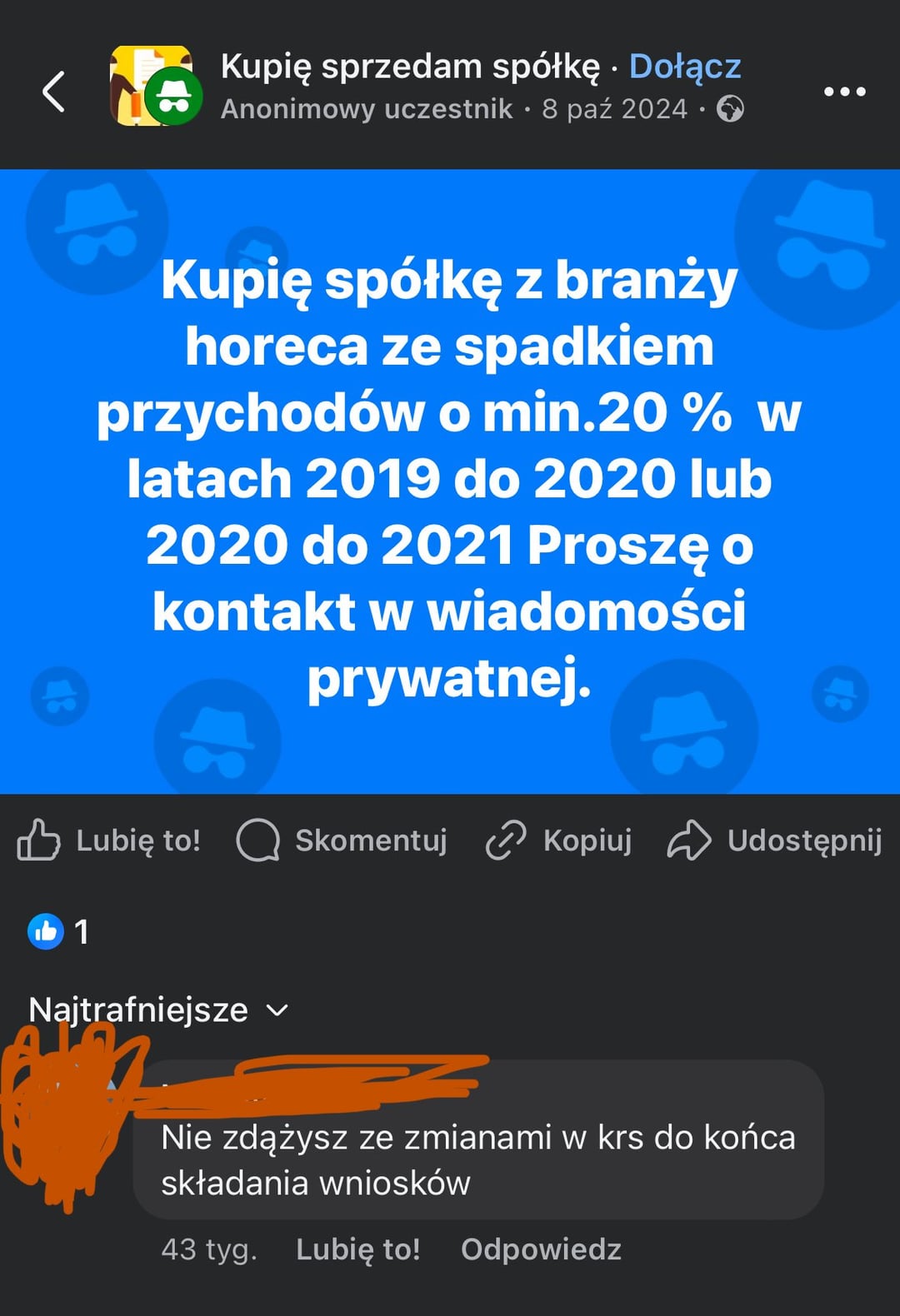Like the post with Lubię to!
The height and width of the screenshot is (1316, 900).
pos(110,840)
